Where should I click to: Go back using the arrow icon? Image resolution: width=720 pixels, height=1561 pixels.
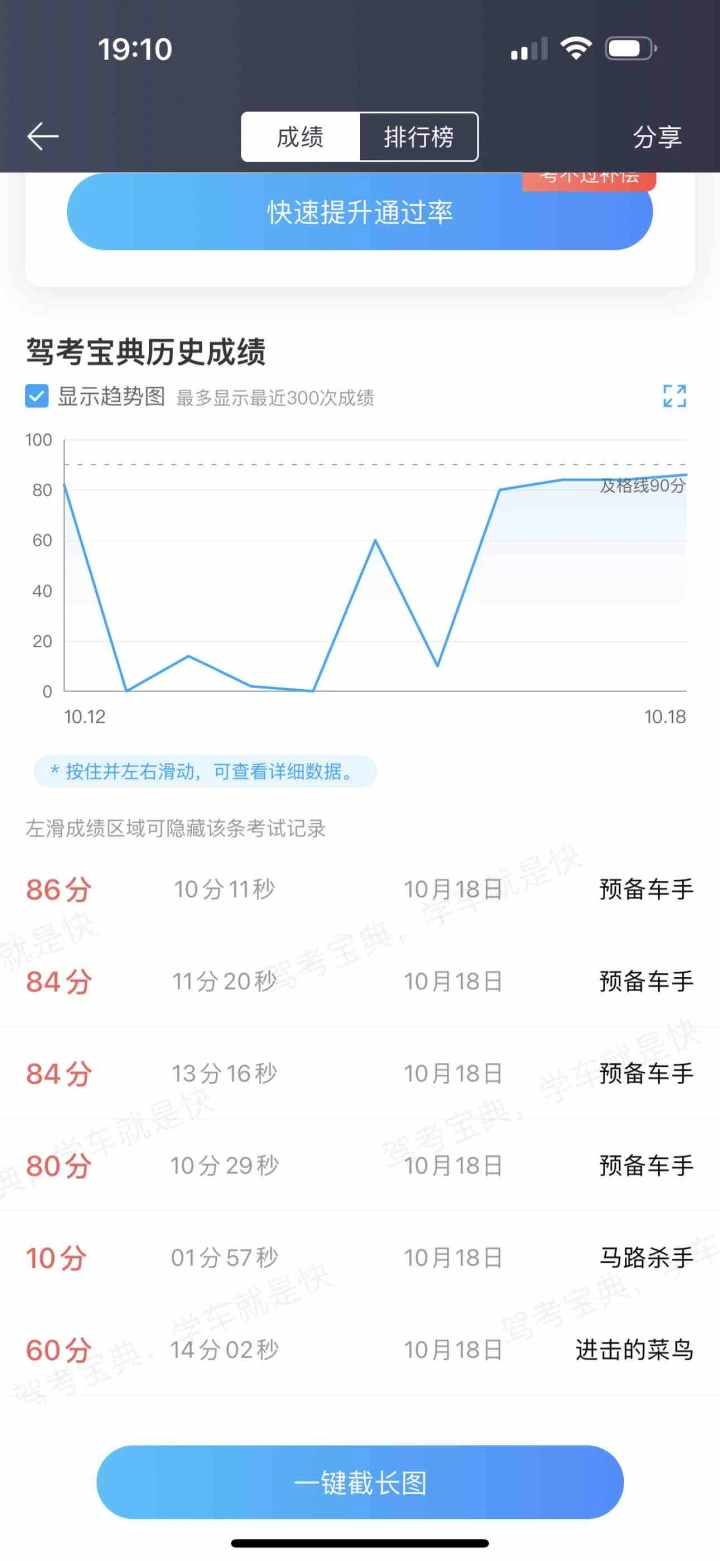click(43, 137)
